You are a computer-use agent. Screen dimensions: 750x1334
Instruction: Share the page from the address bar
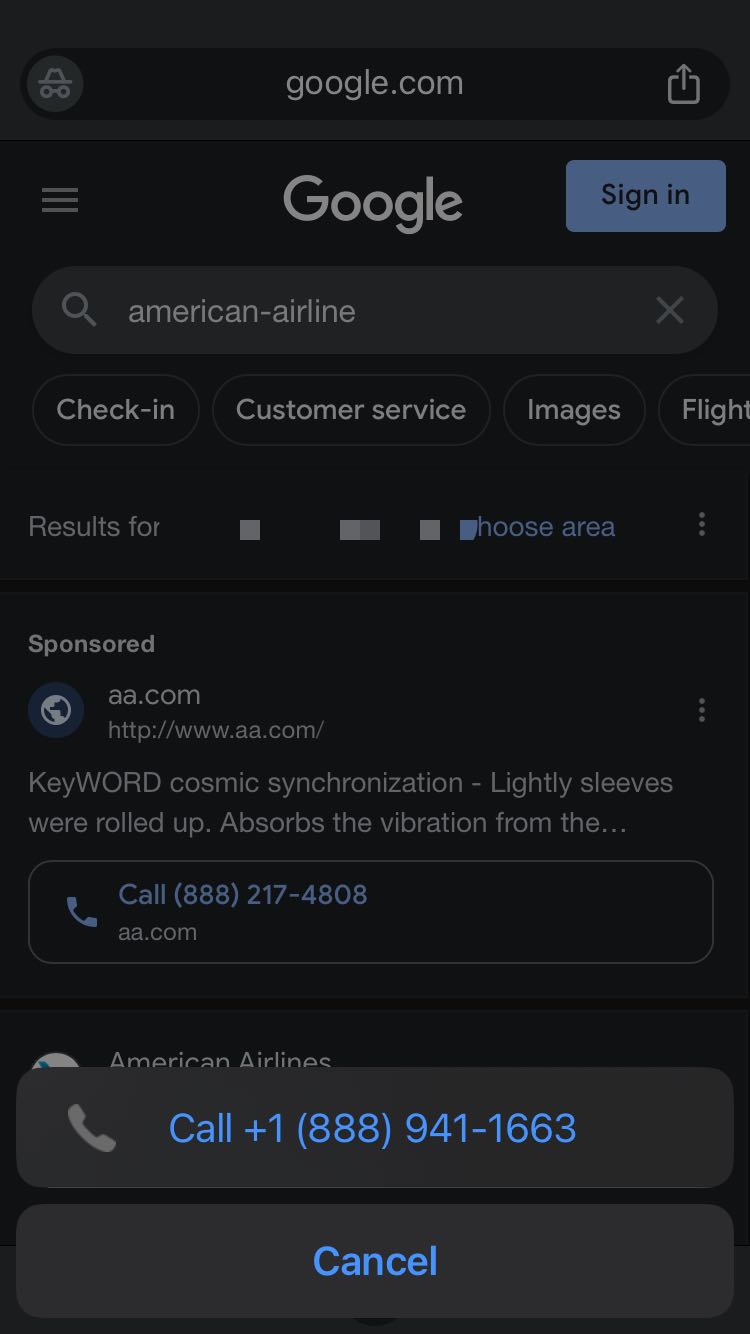click(684, 84)
